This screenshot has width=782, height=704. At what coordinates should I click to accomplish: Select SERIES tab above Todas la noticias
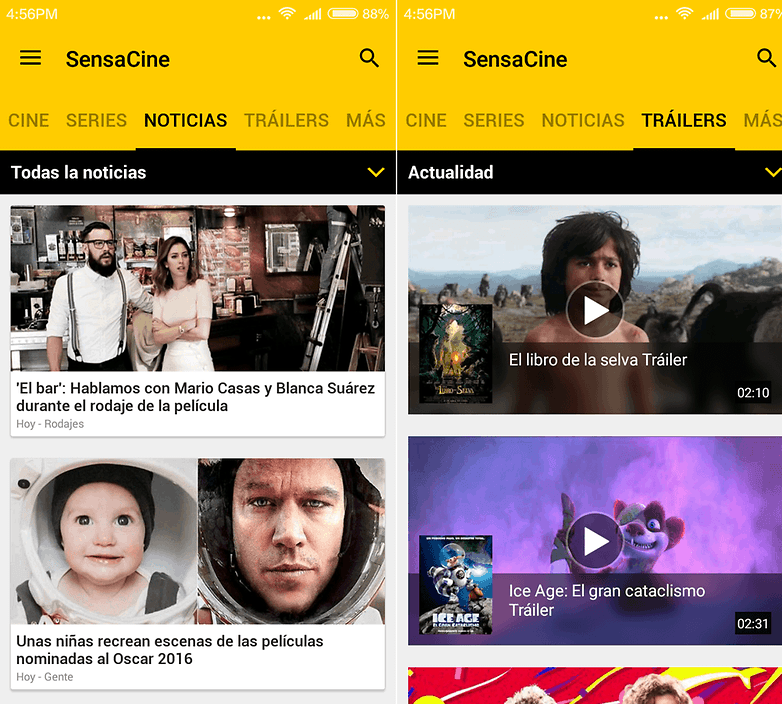[x=96, y=120]
